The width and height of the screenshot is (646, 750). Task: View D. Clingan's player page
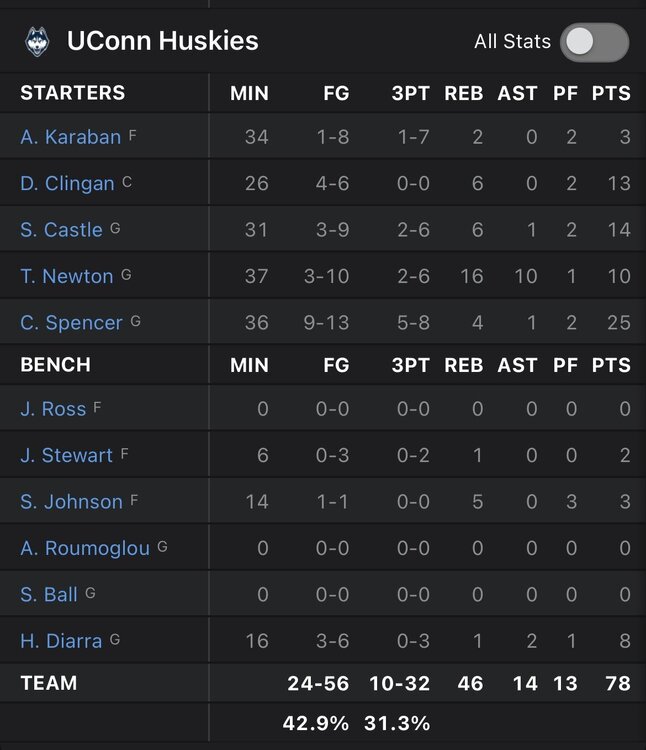[67, 183]
